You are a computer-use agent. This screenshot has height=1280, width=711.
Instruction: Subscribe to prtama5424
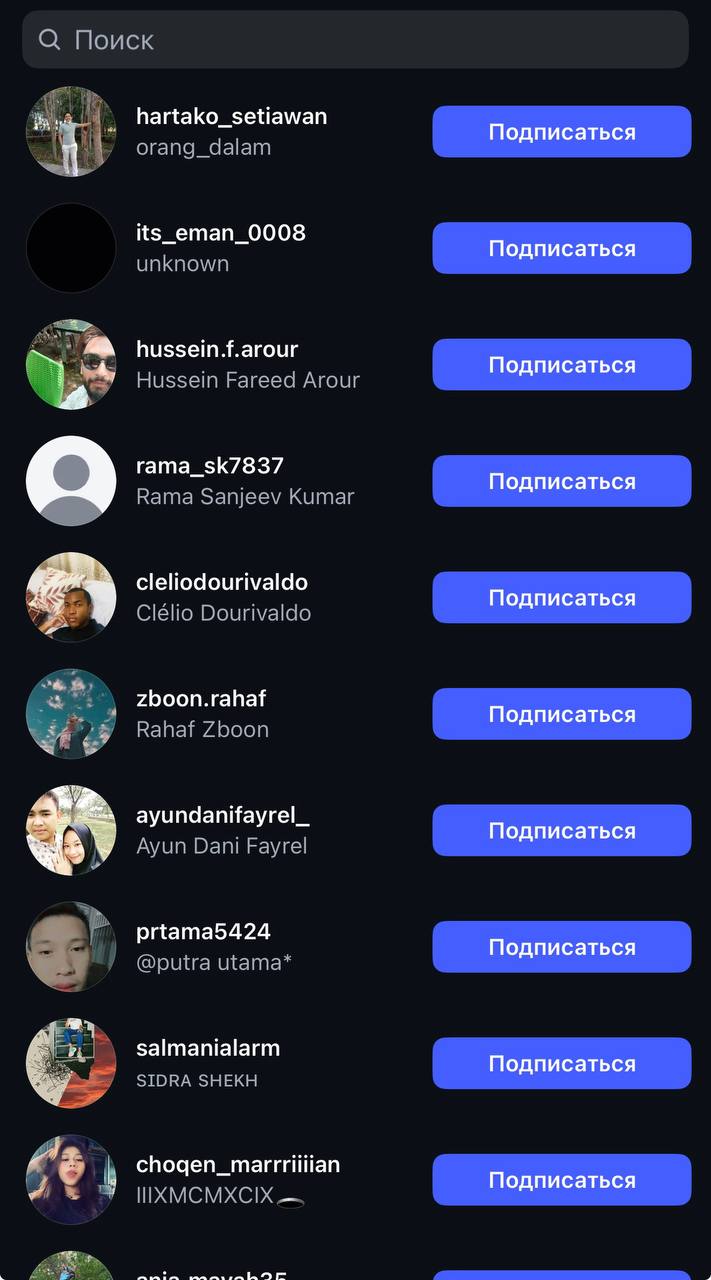[561, 947]
